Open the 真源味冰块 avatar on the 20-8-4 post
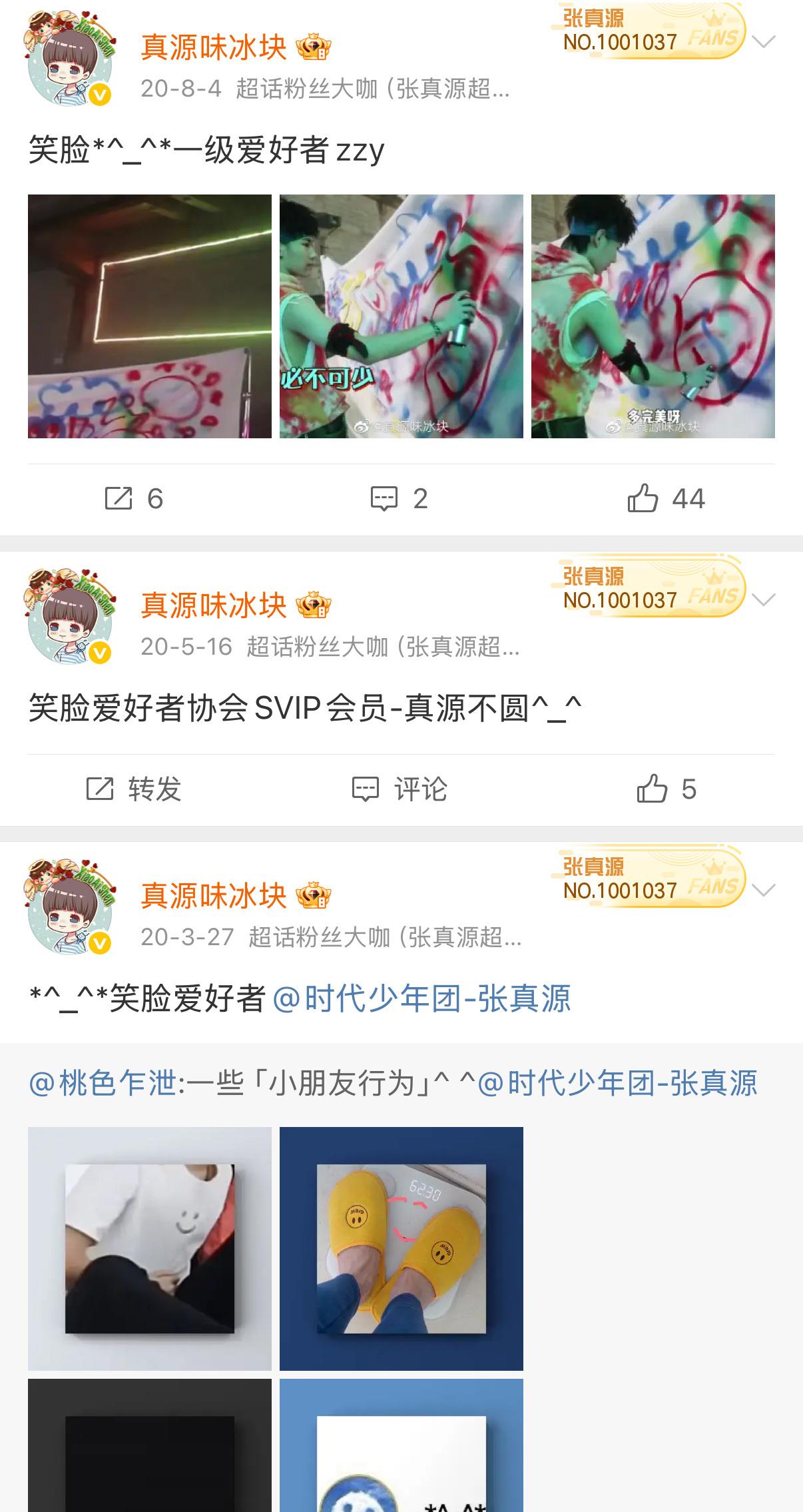The width and height of the screenshot is (803, 1512). pos(70,59)
